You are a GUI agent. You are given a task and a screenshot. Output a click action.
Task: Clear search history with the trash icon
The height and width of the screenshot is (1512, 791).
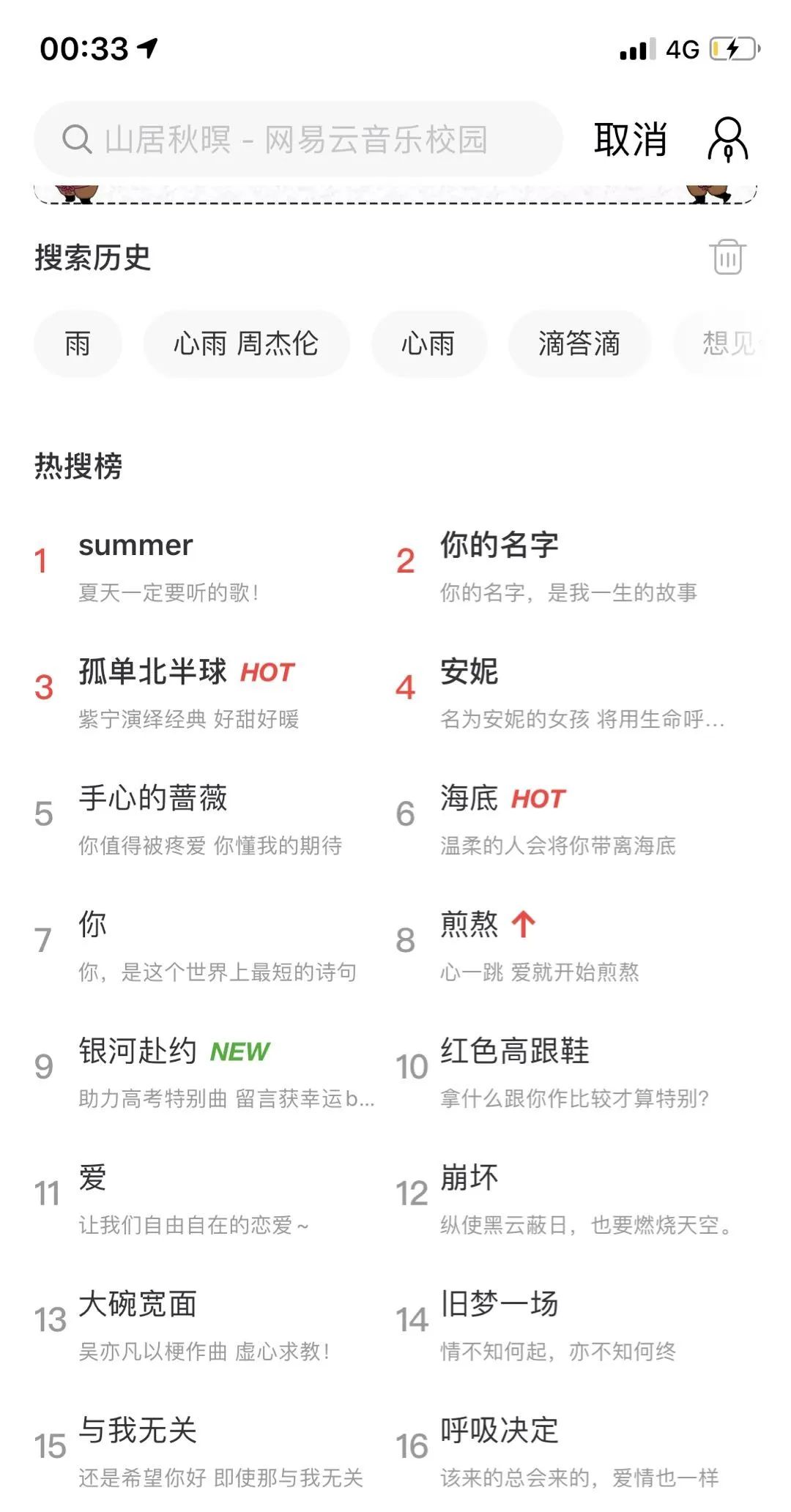pos(727,257)
